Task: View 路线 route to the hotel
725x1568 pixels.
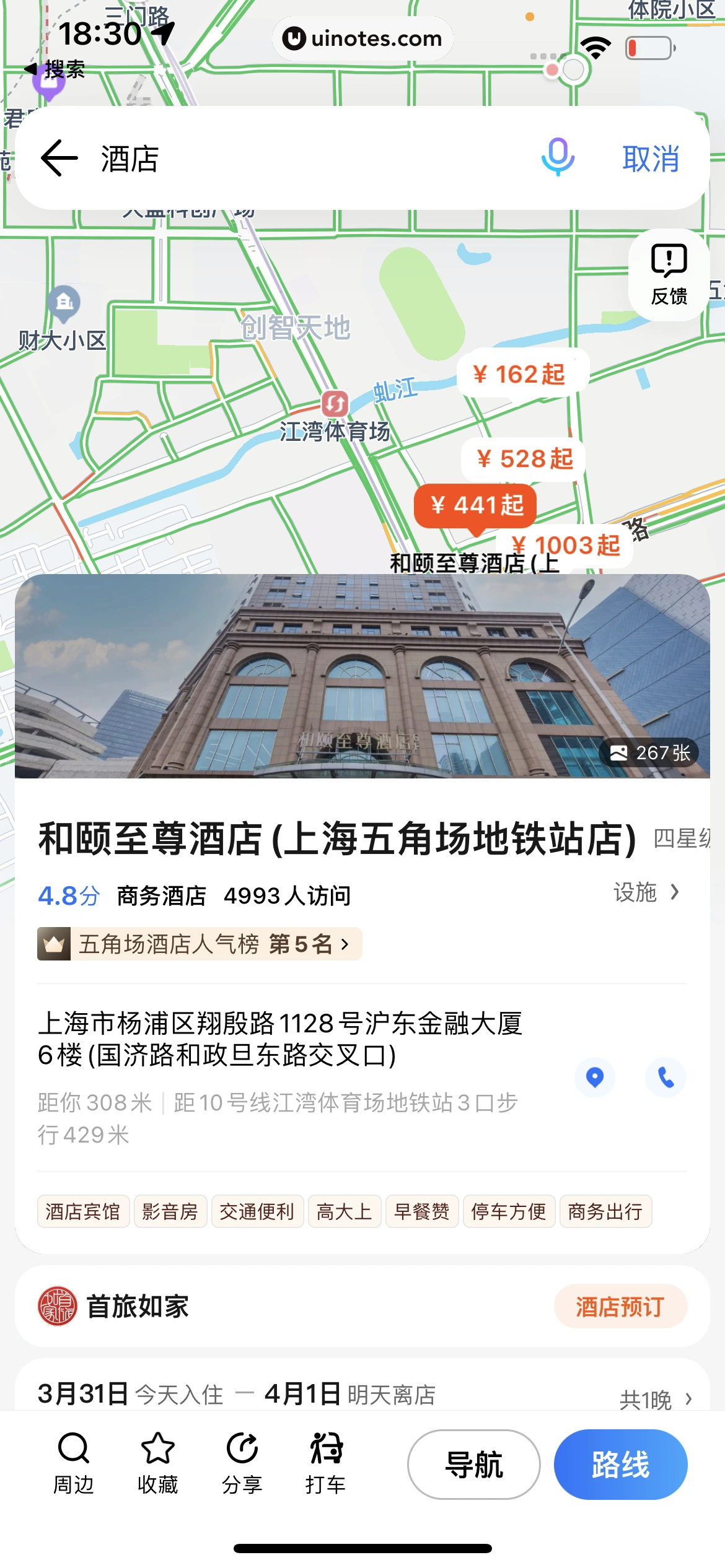Action: (620, 1465)
